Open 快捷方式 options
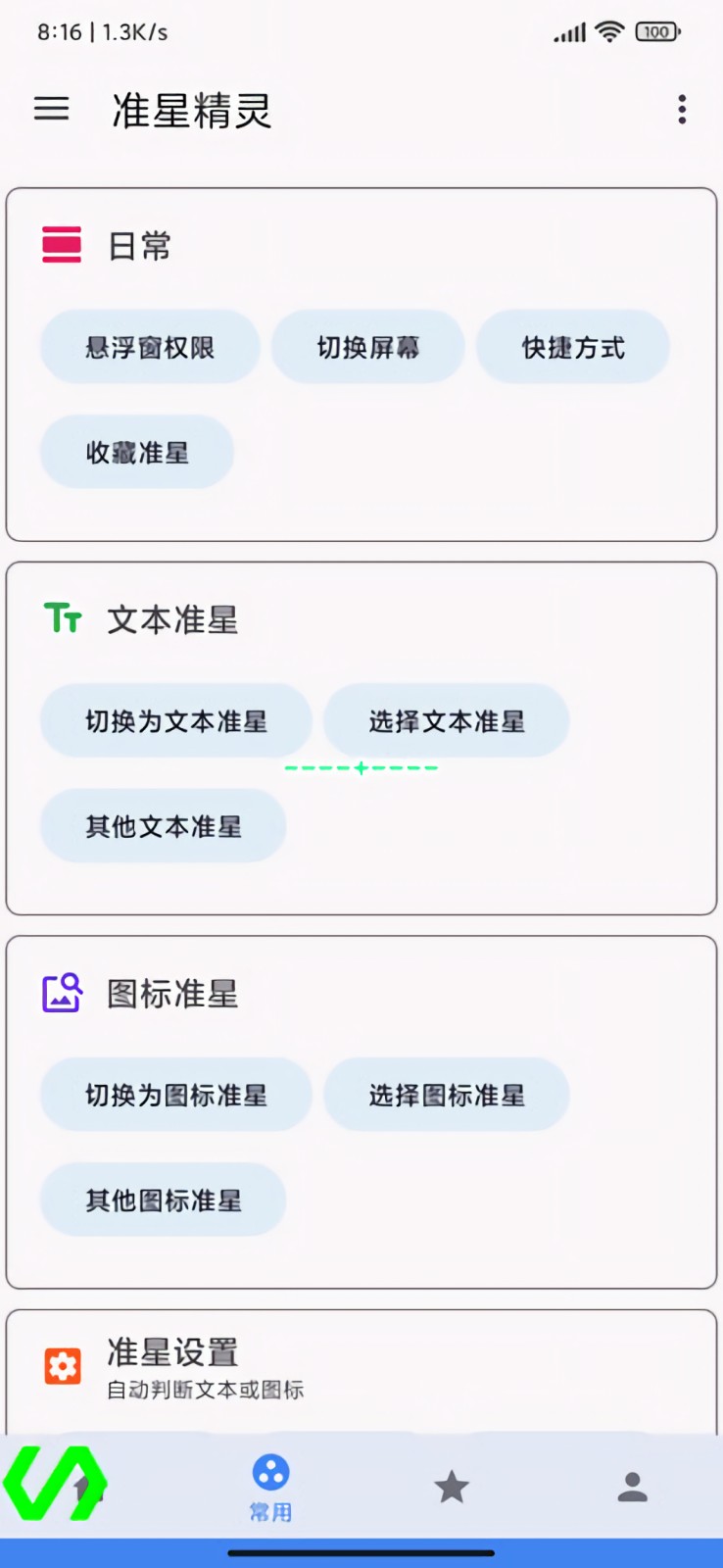Viewport: 723px width, 1568px height. point(572,347)
